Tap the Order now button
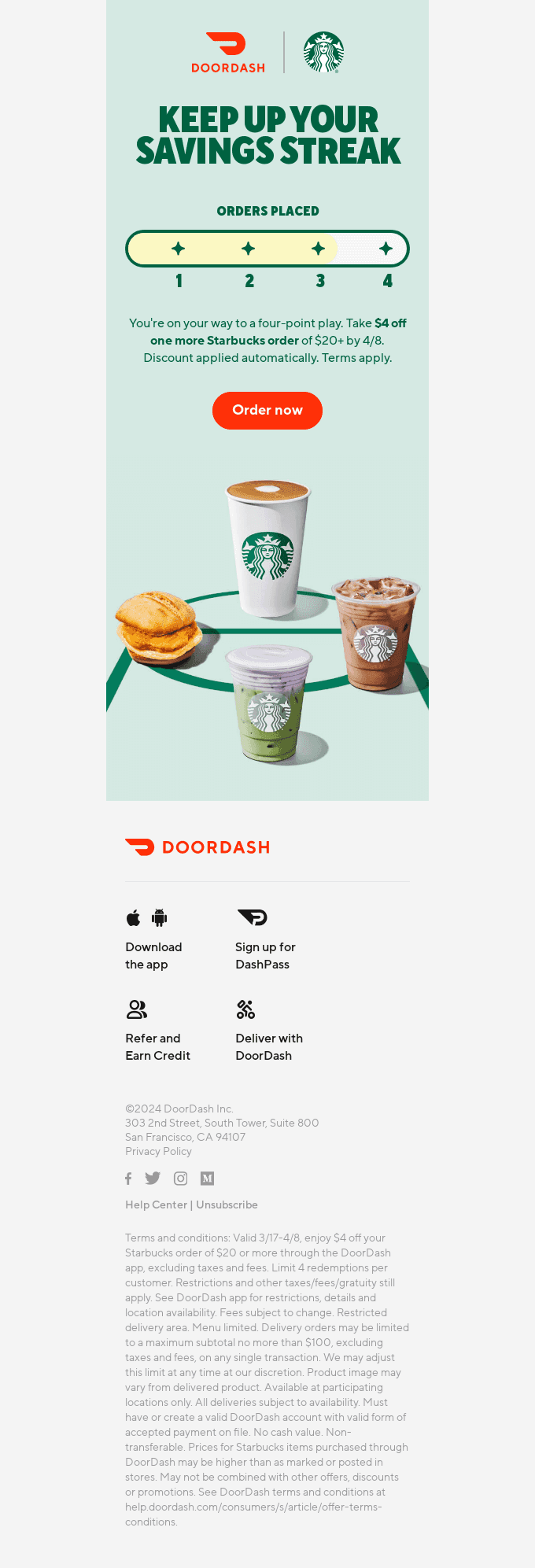Screen dimensions: 535x1568 tap(267, 410)
